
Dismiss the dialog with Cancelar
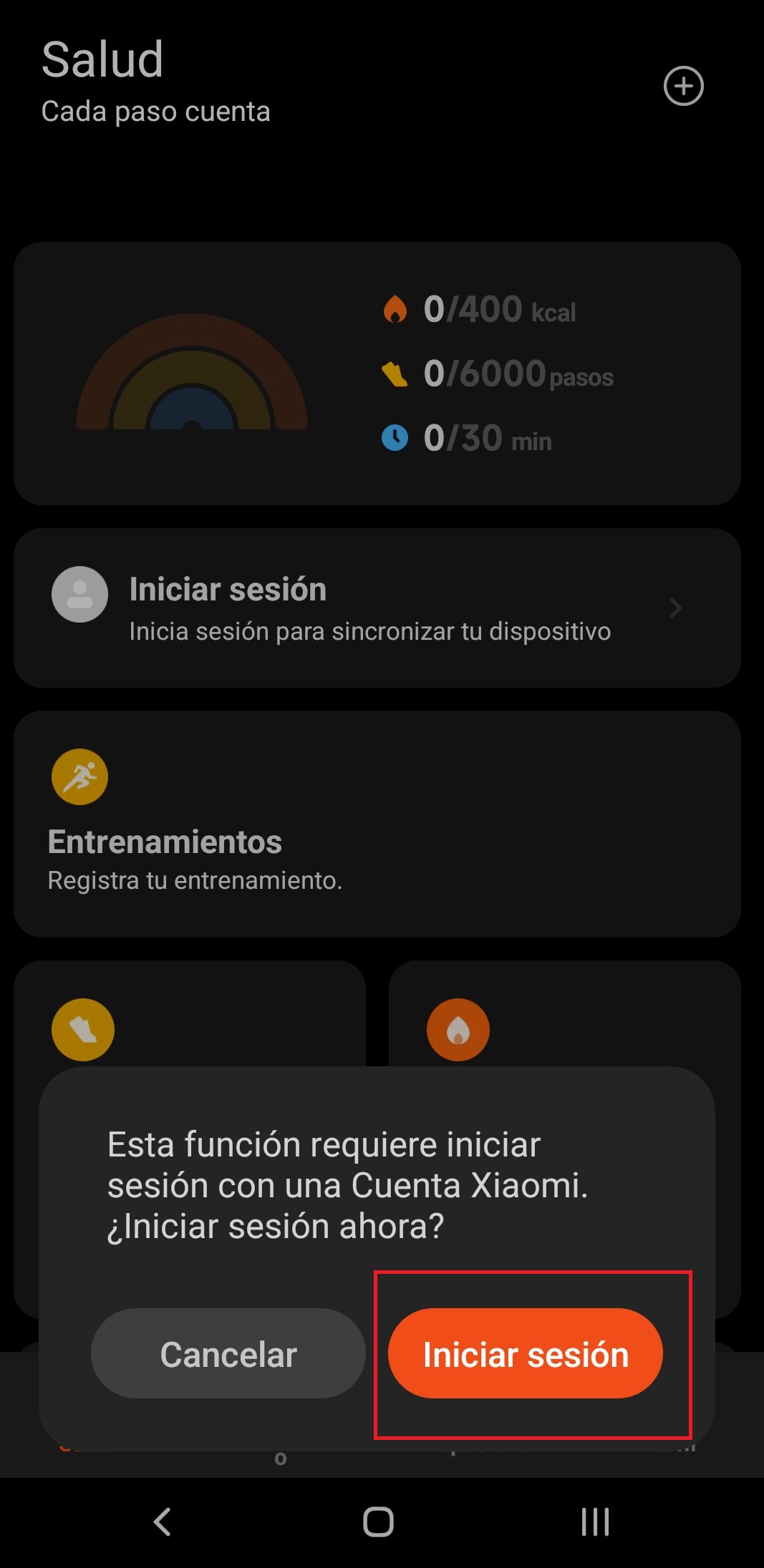click(x=228, y=1353)
